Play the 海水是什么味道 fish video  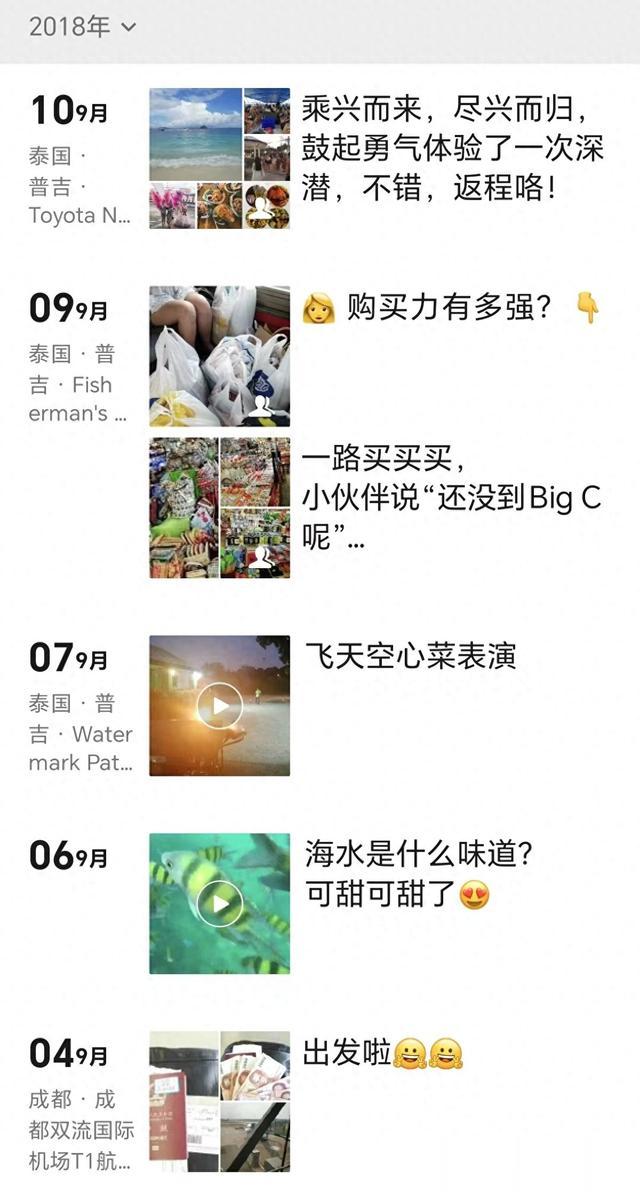coord(220,904)
